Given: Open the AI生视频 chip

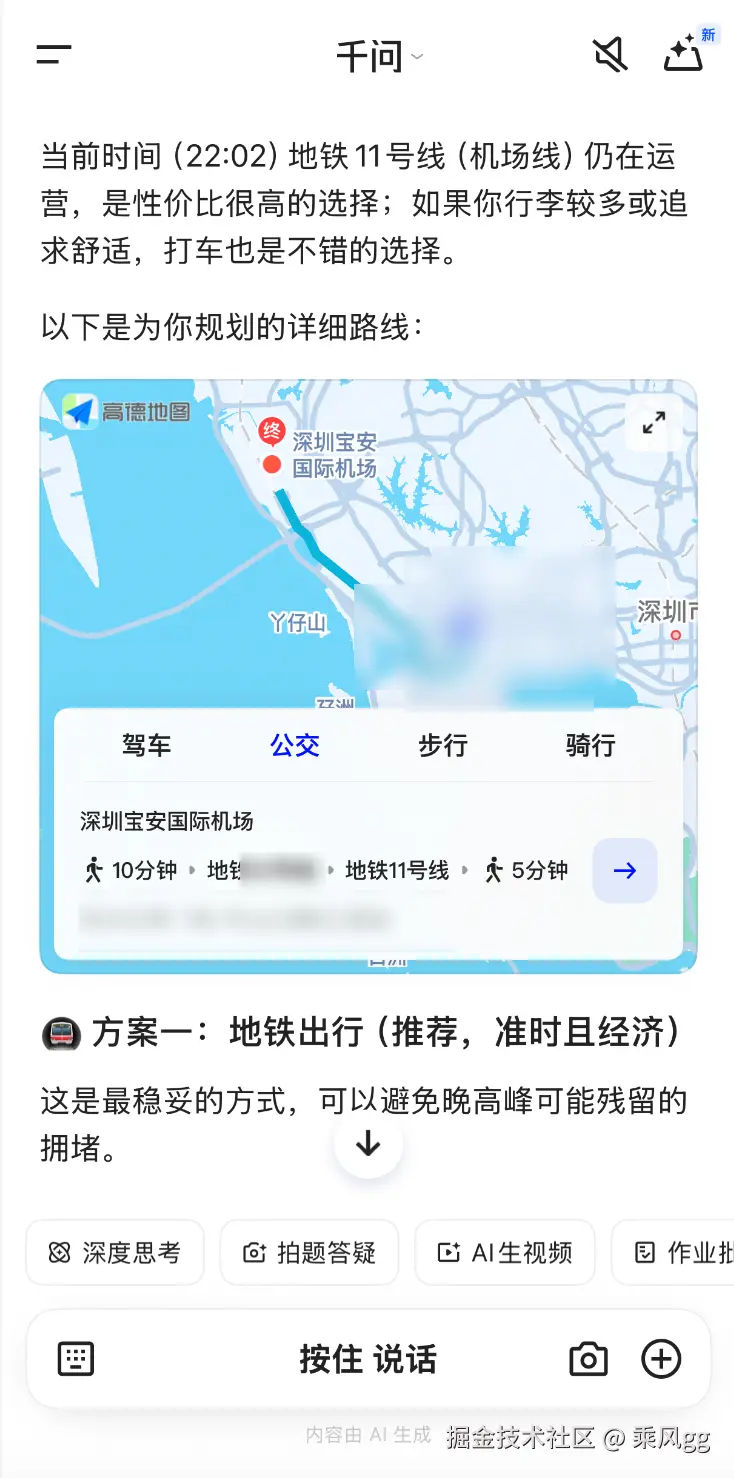Looking at the screenshot, I should [505, 1252].
